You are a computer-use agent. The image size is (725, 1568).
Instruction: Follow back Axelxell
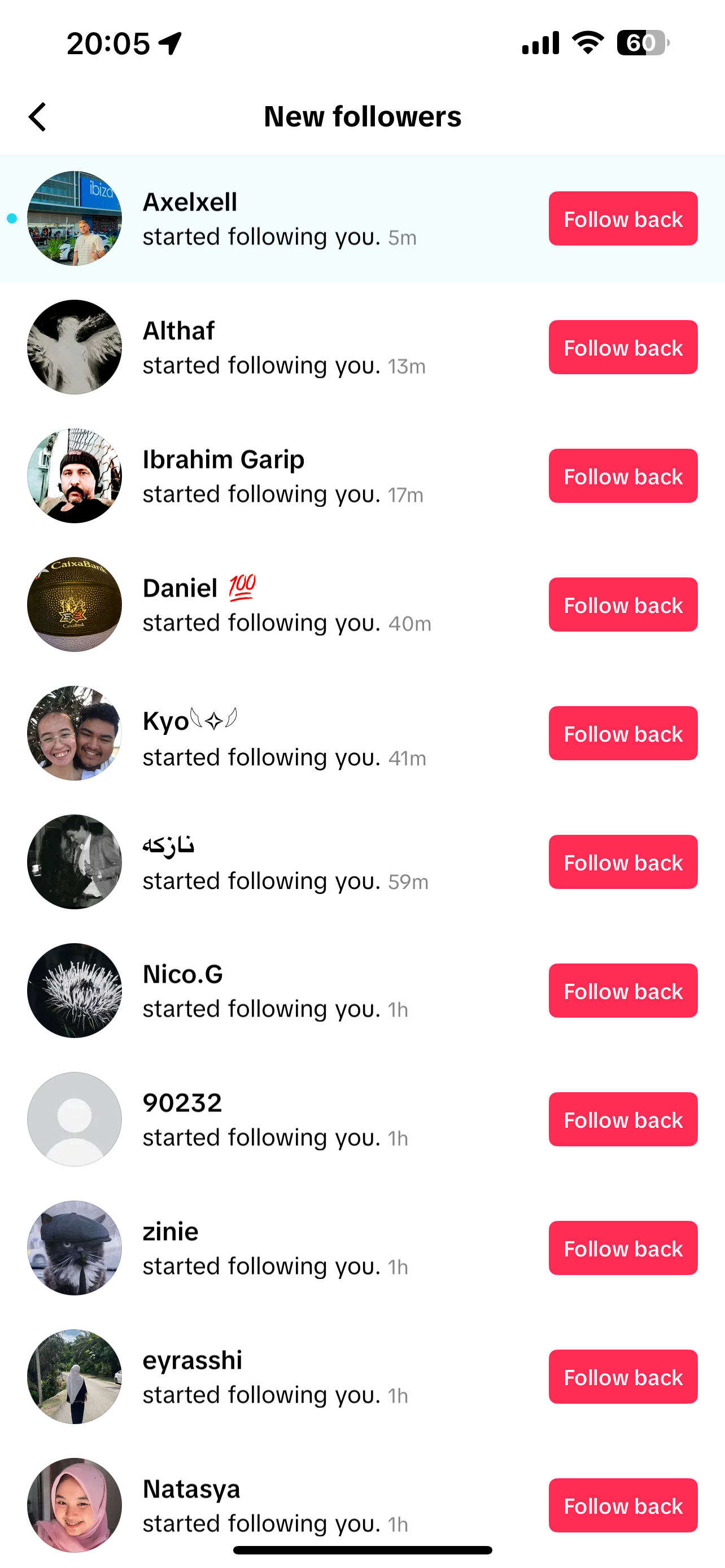pos(623,218)
